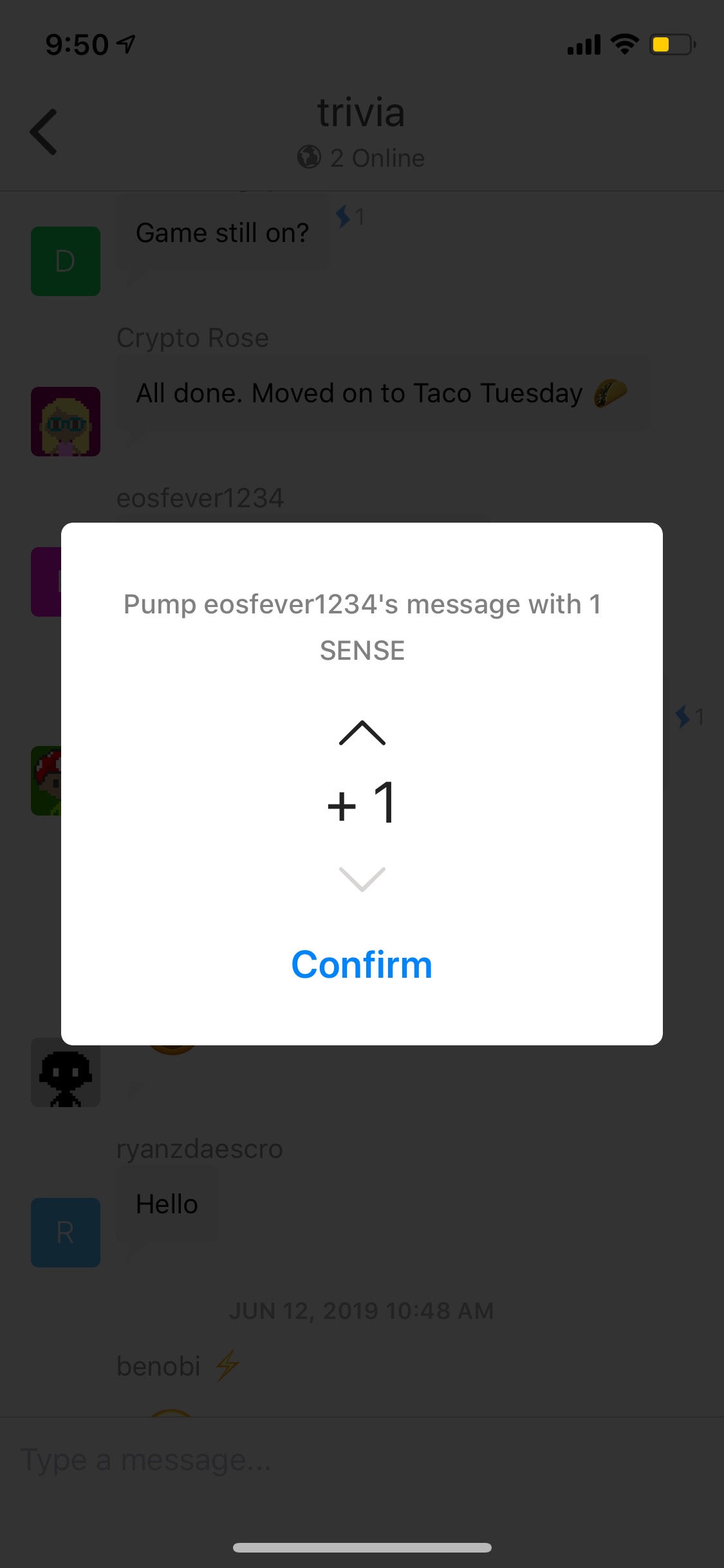Focus the Type a message field
Viewport: 724px width, 1568px height.
(322, 1460)
